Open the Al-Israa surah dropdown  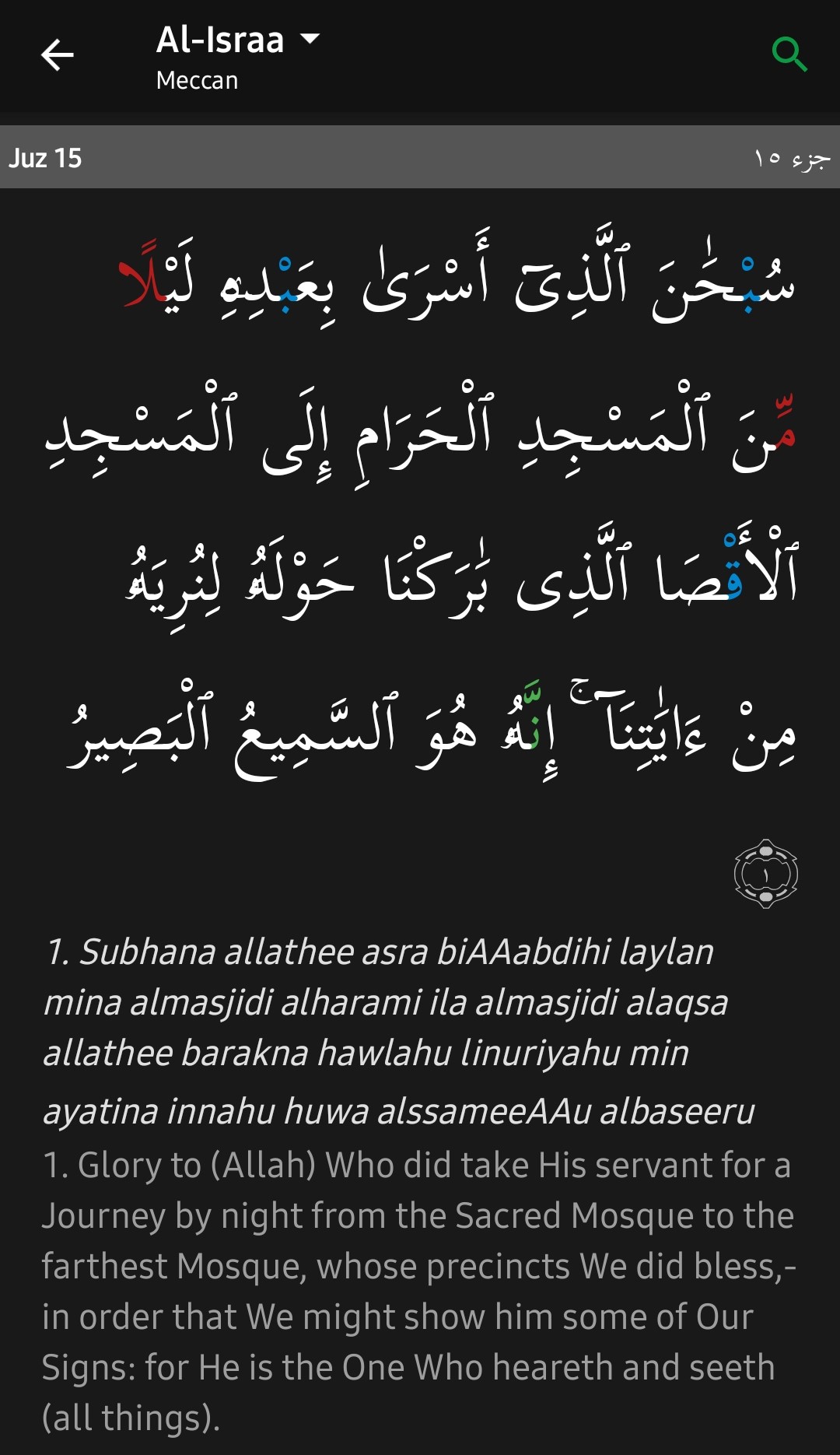pyautogui.click(x=238, y=40)
